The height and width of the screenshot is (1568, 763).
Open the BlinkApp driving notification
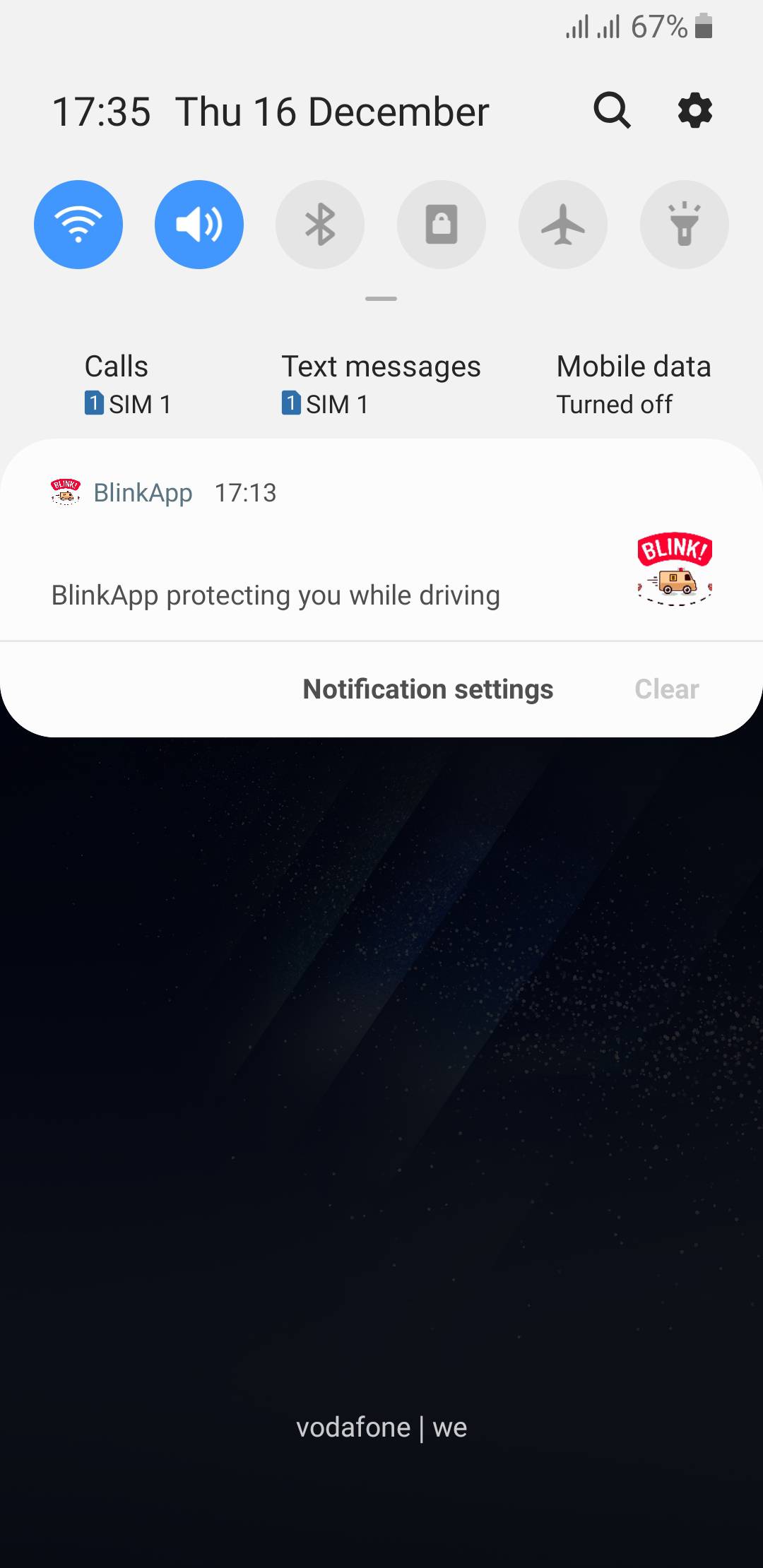pos(276,595)
